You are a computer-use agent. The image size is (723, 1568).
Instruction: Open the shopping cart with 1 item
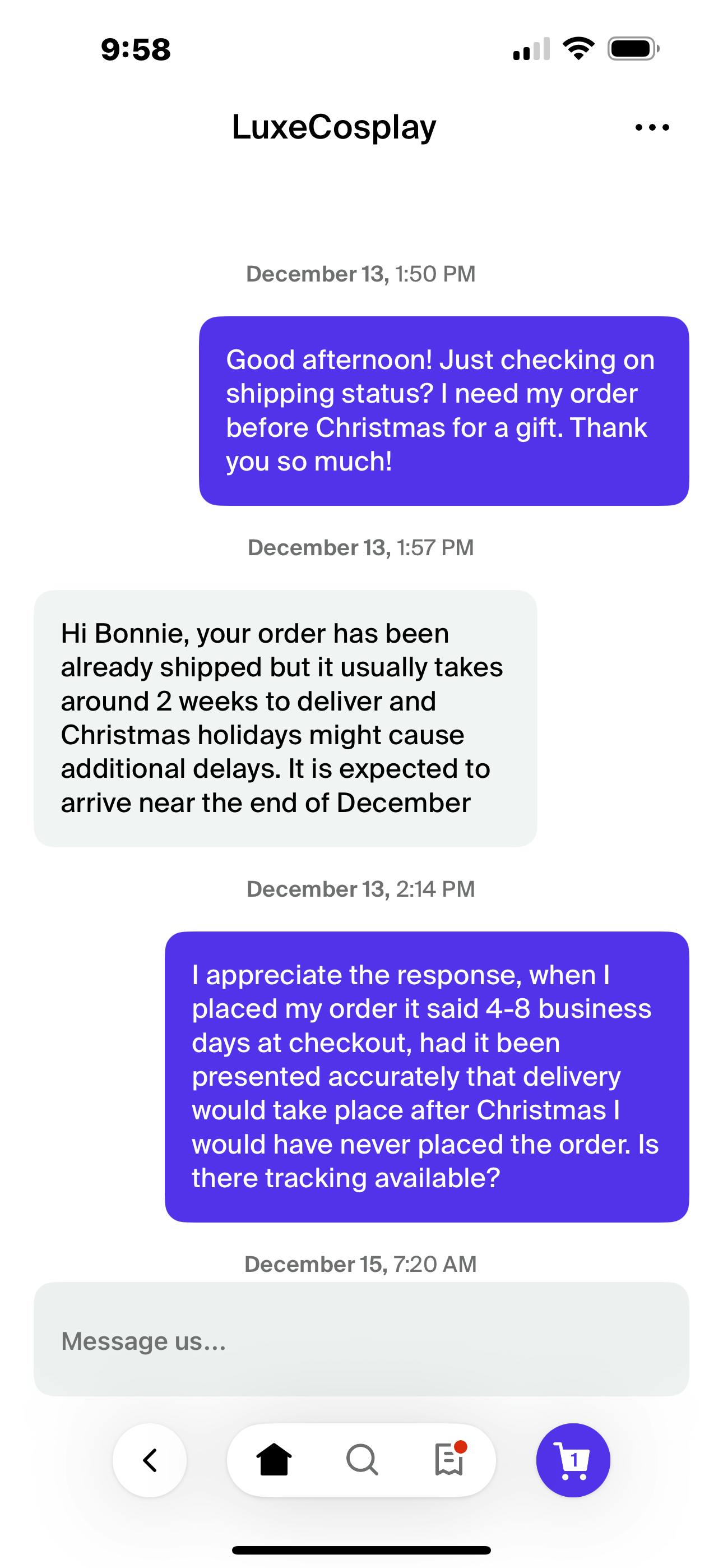click(x=573, y=1460)
